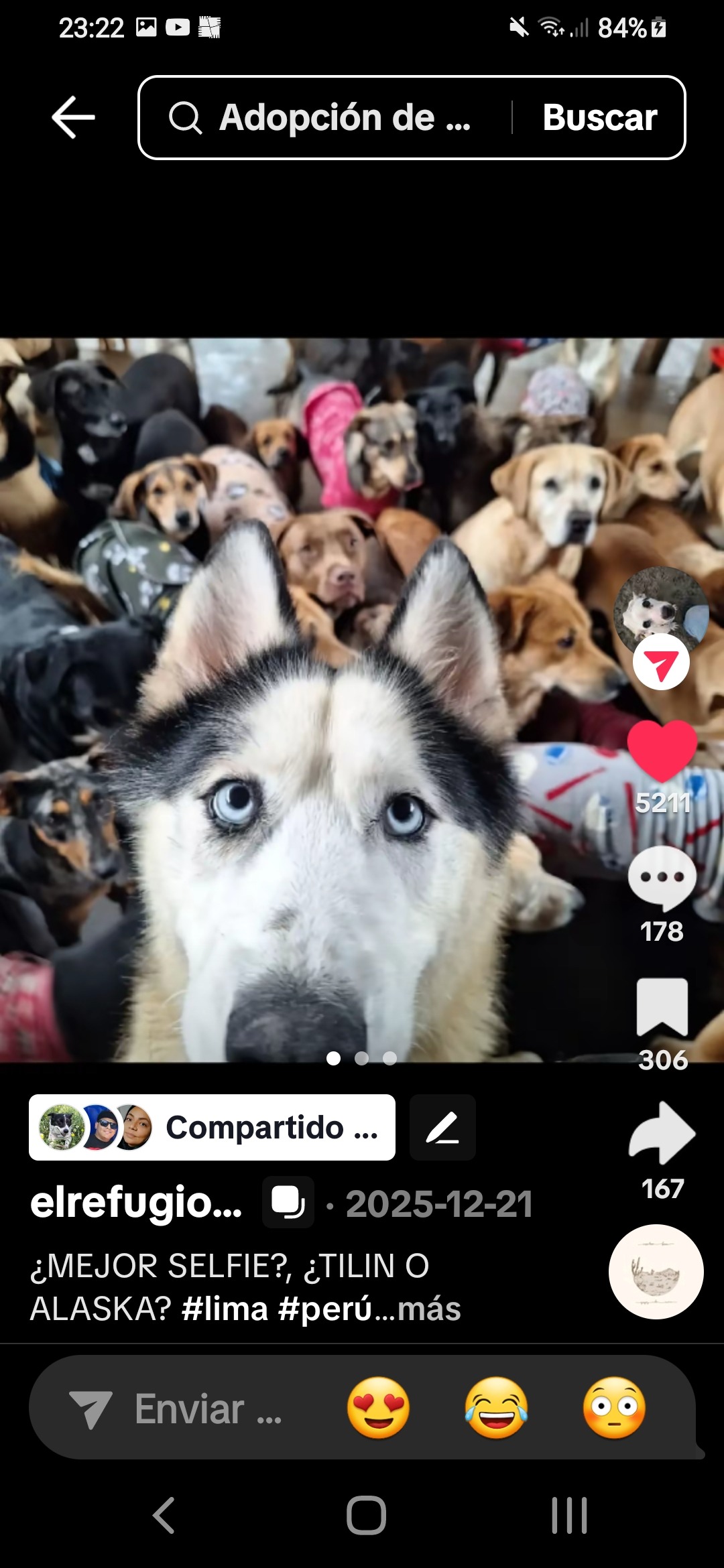Send the flushed face emoji reaction
Image resolution: width=724 pixels, height=1568 pixels.
click(x=614, y=1408)
